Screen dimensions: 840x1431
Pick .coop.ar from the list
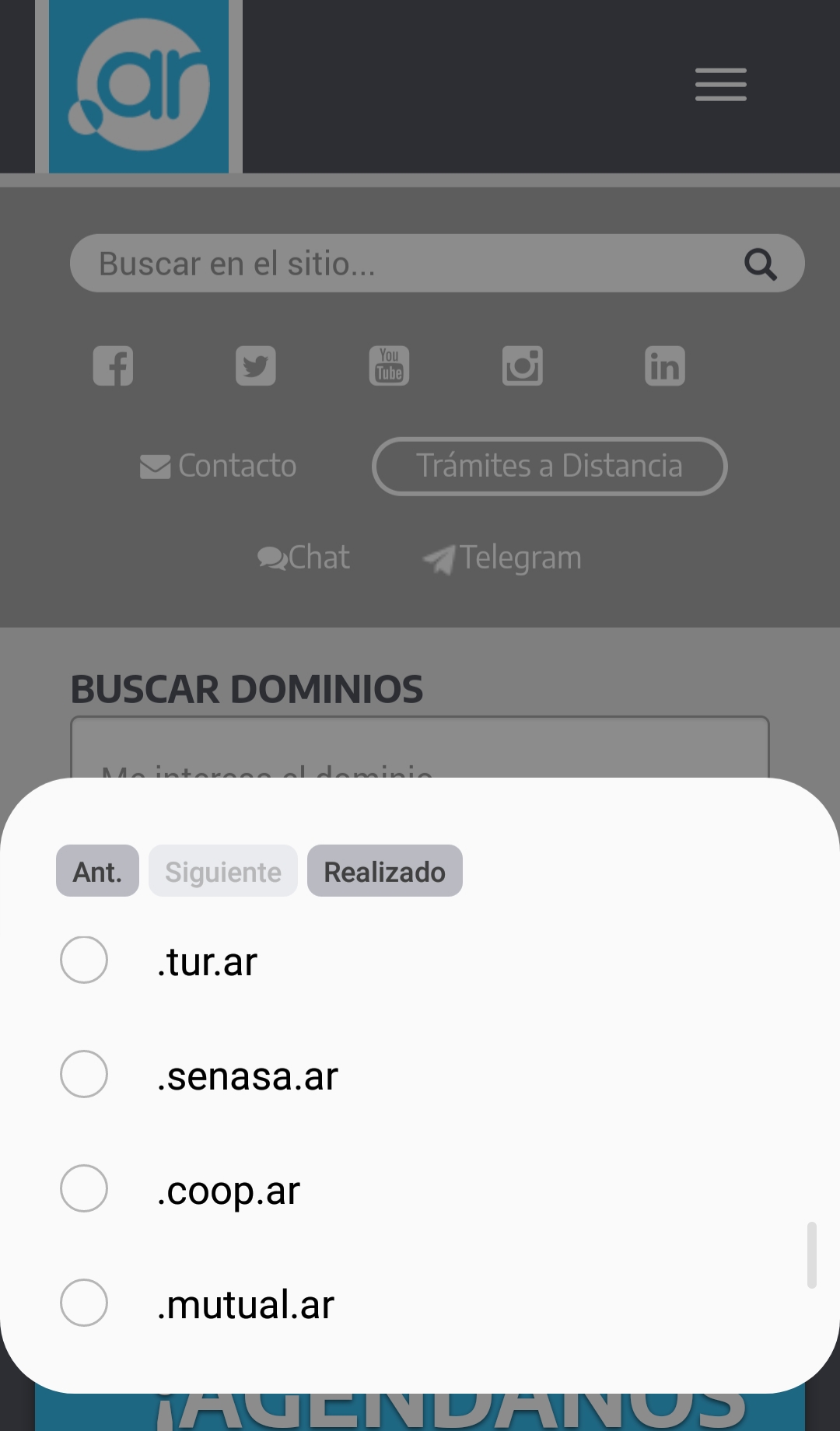pos(84,1188)
